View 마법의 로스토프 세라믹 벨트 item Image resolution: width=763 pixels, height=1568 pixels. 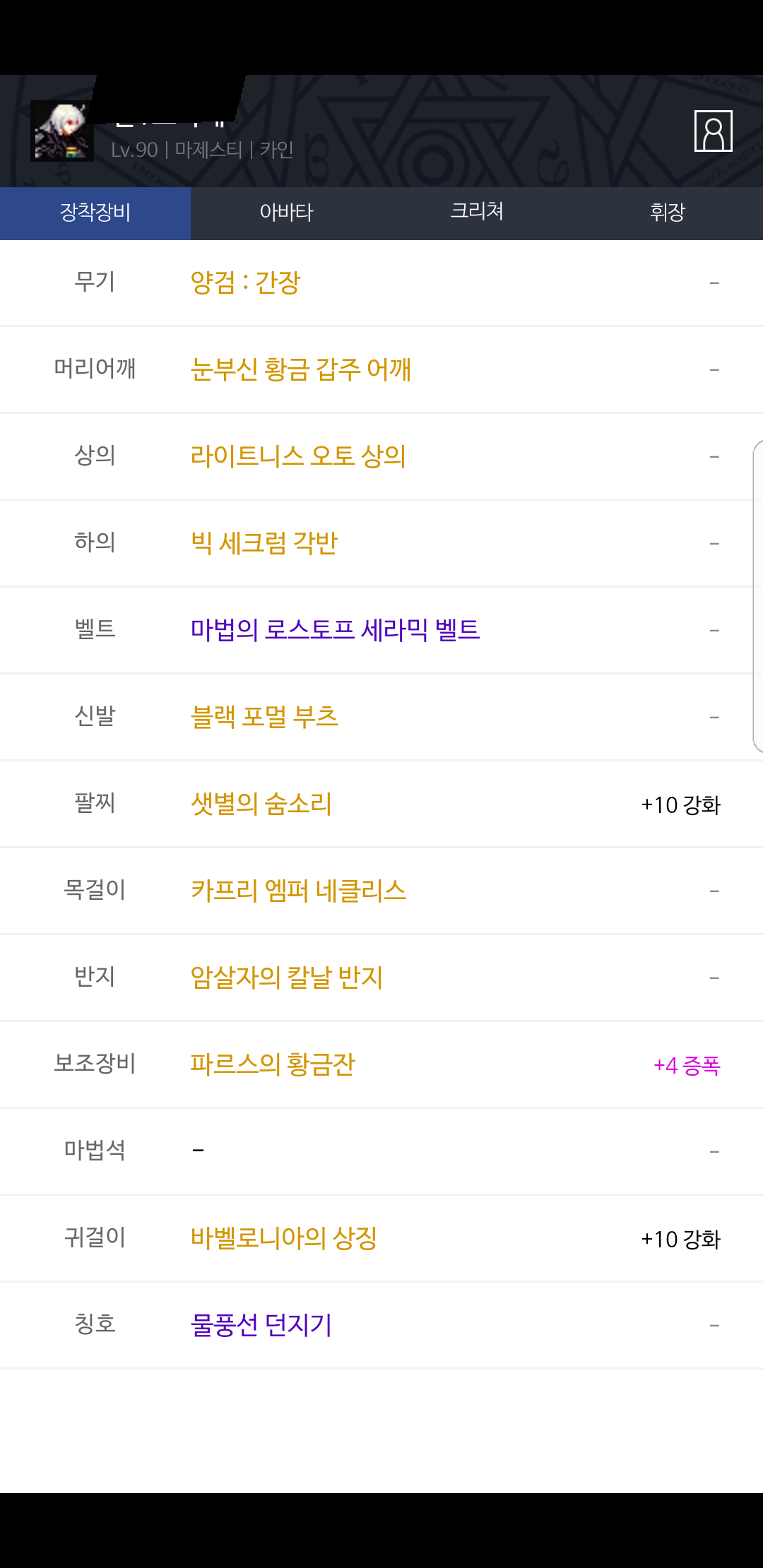tap(335, 630)
